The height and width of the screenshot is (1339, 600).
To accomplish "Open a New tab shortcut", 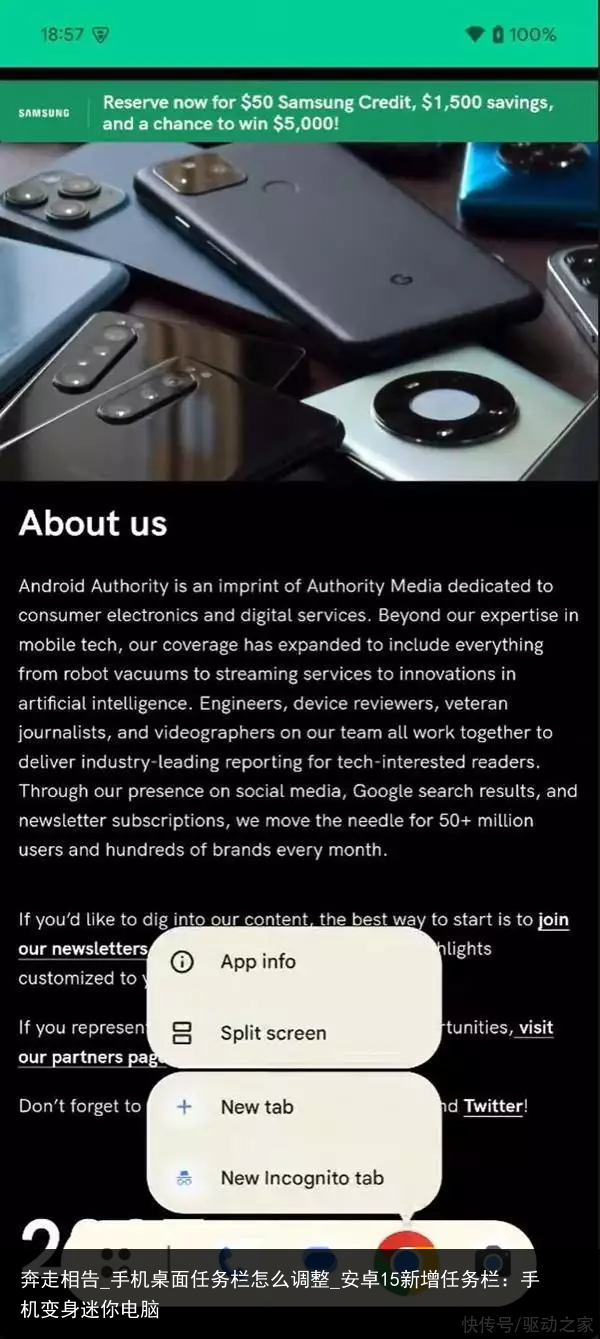I will (x=257, y=1107).
